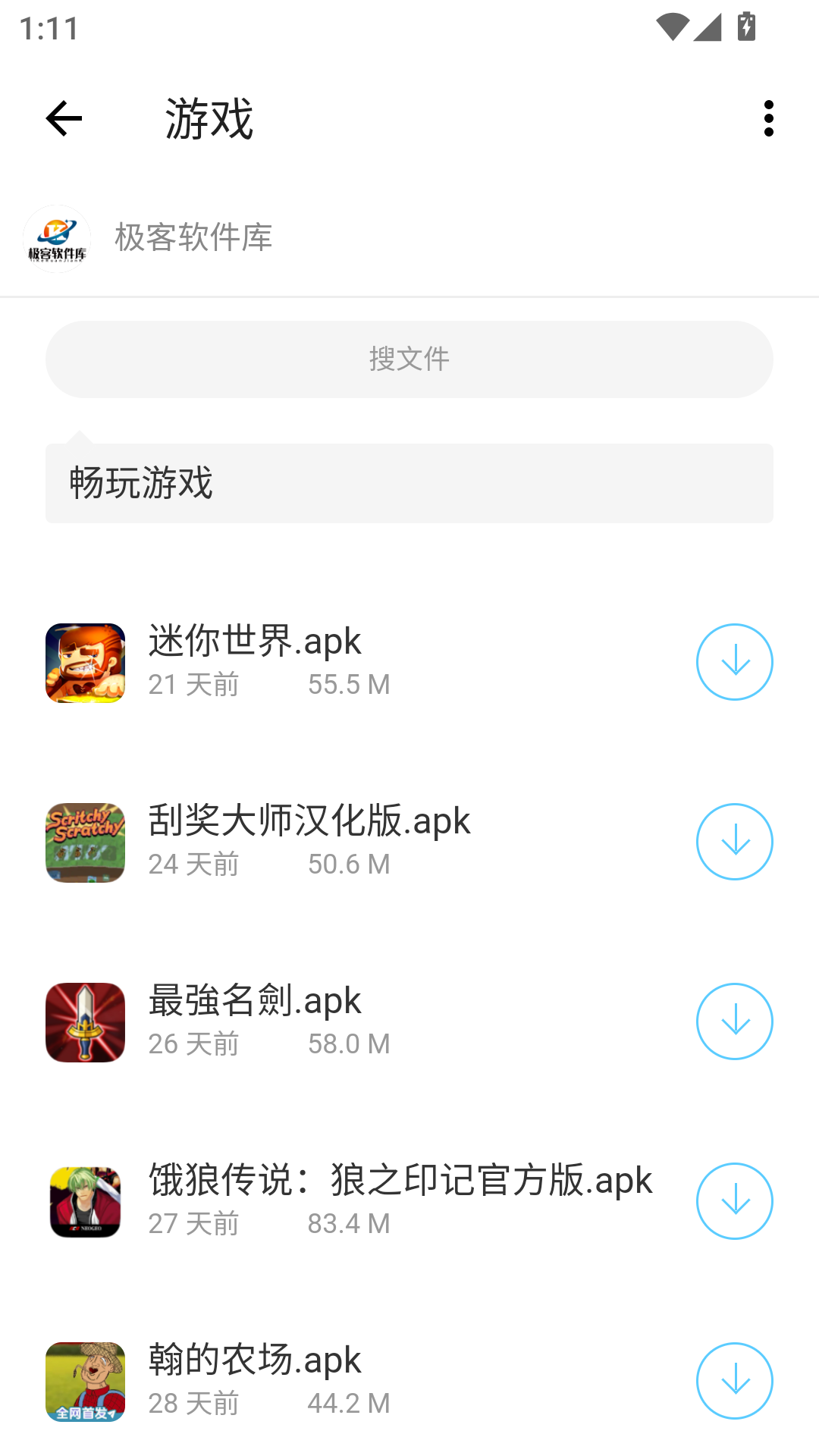Tap the battery status icon
The width and height of the screenshot is (819, 1456).
click(x=745, y=28)
